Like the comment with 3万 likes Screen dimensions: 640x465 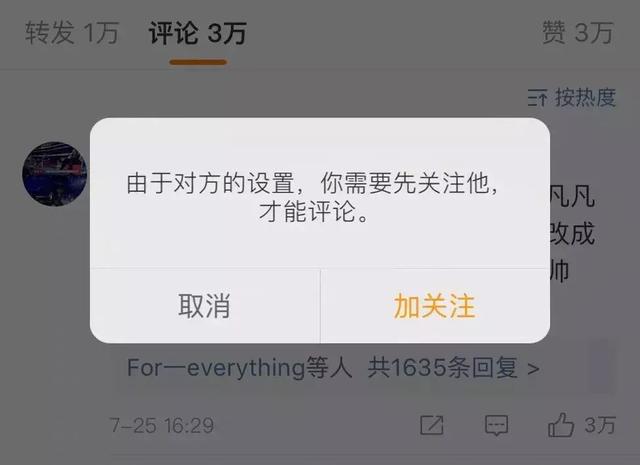pos(581,425)
